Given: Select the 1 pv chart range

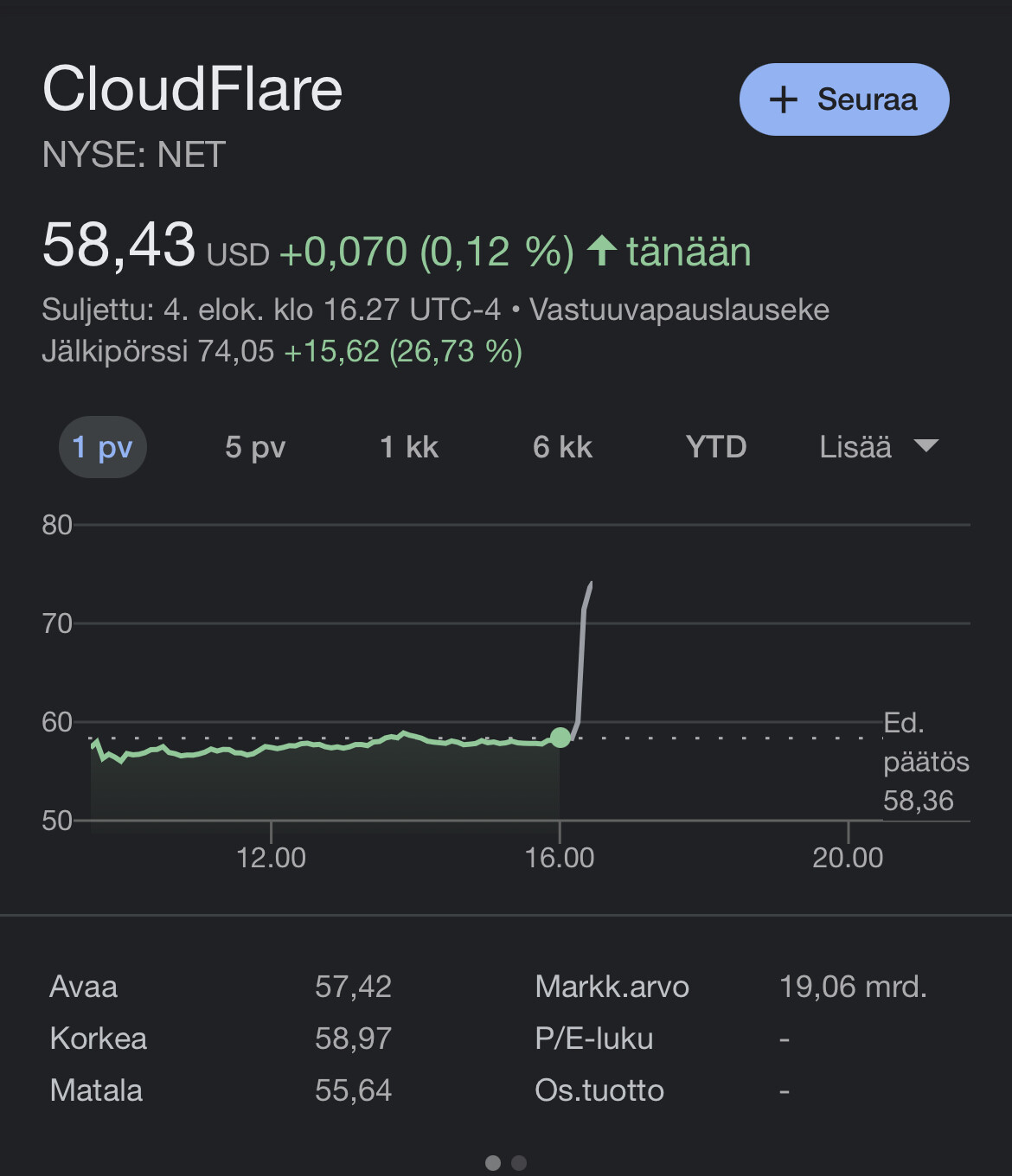Looking at the screenshot, I should point(102,447).
